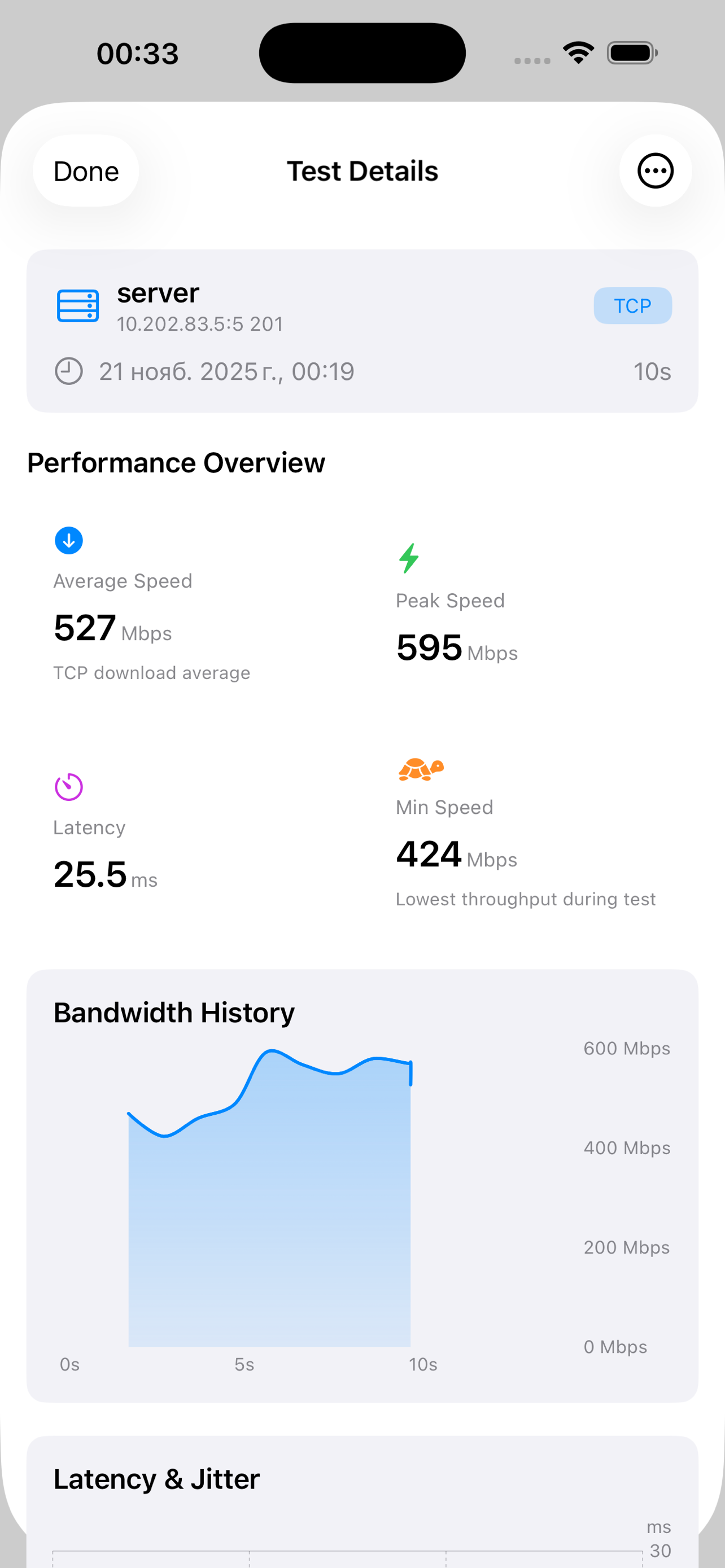Open the server address 10.202.83.5 entry
This screenshot has height=1568, width=725.
[x=200, y=324]
